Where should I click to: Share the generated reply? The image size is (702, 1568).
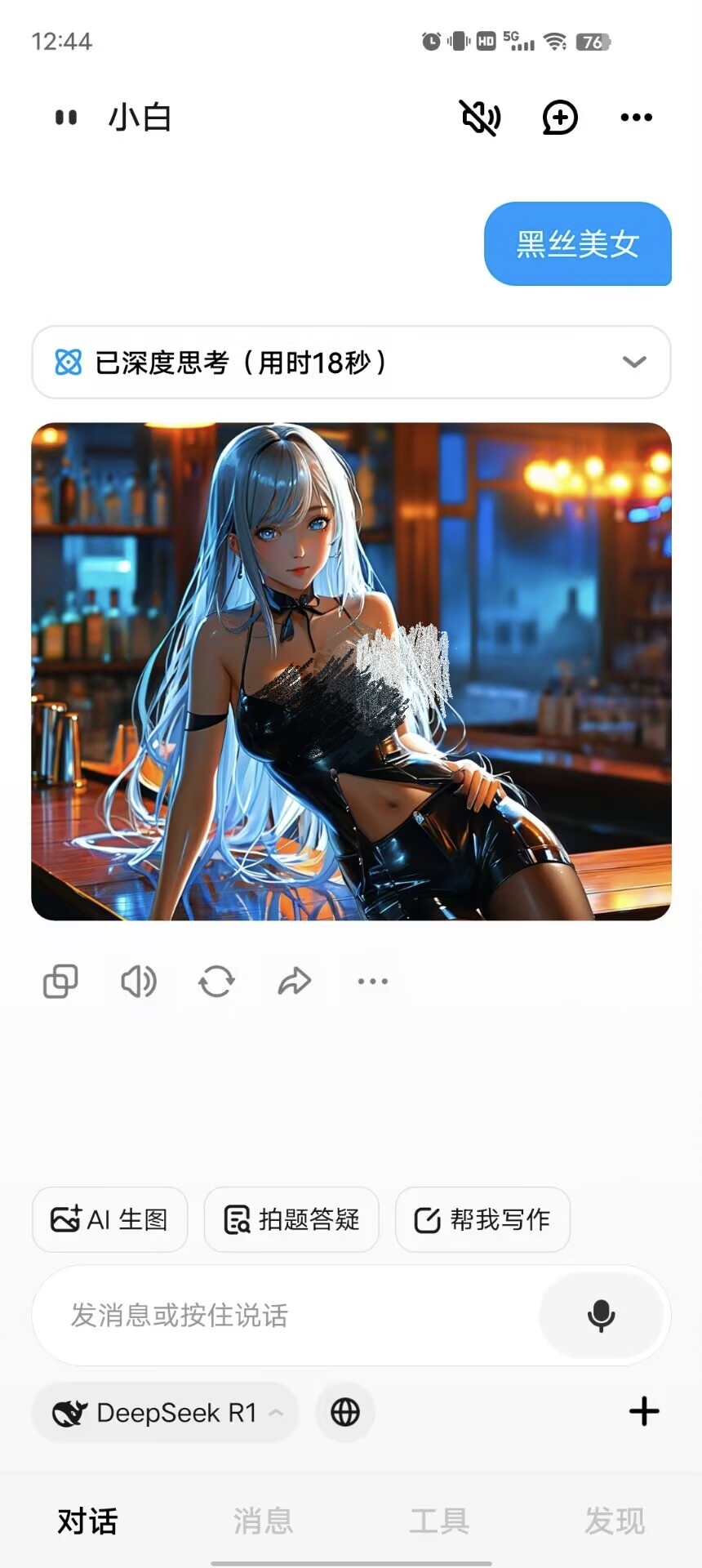point(295,981)
